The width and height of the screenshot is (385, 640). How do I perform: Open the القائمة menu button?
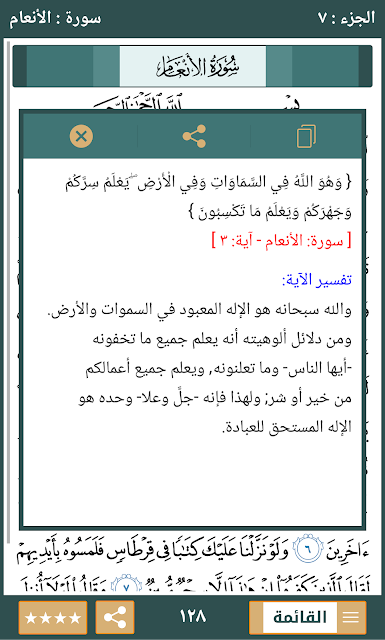(x=308, y=617)
